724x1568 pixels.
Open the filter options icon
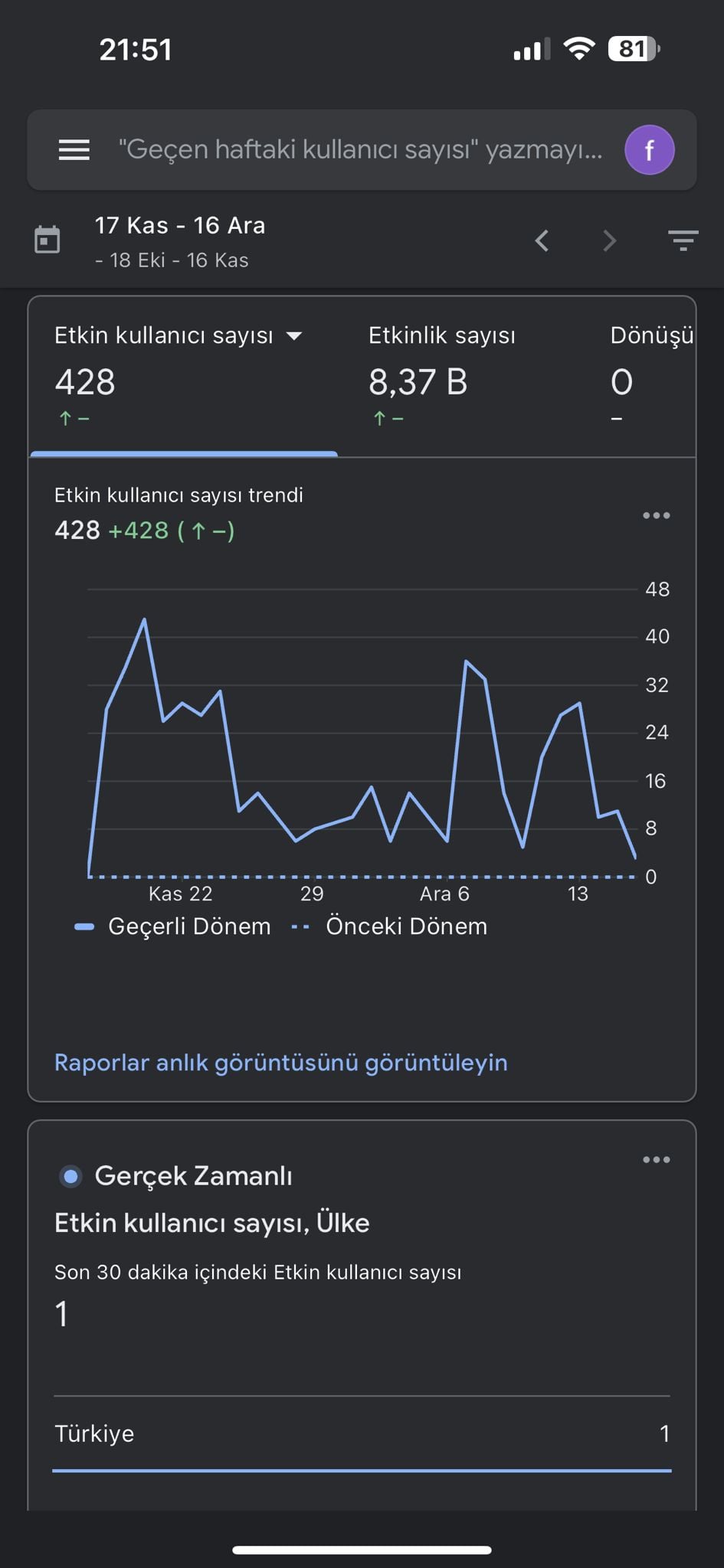(x=683, y=241)
